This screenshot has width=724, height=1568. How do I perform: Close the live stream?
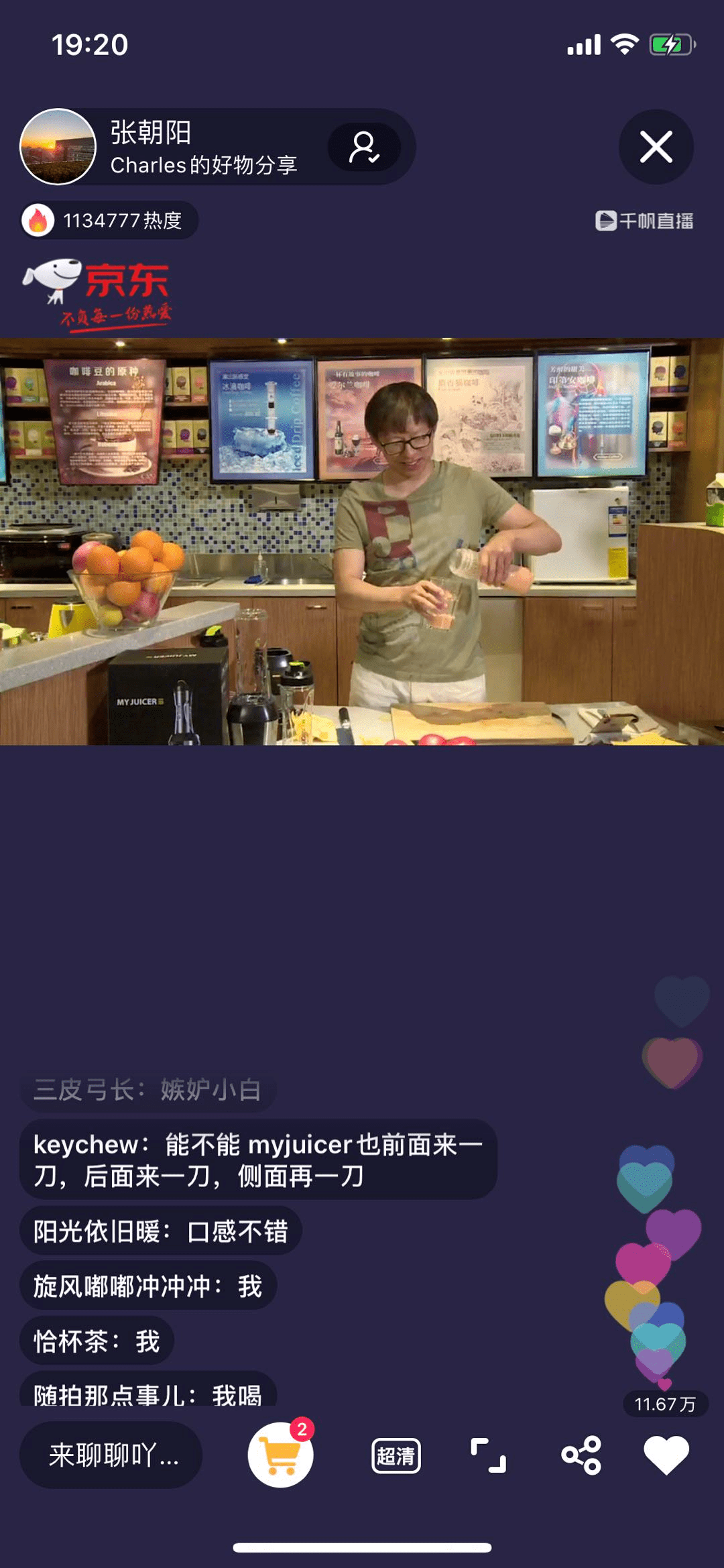pyautogui.click(x=656, y=147)
